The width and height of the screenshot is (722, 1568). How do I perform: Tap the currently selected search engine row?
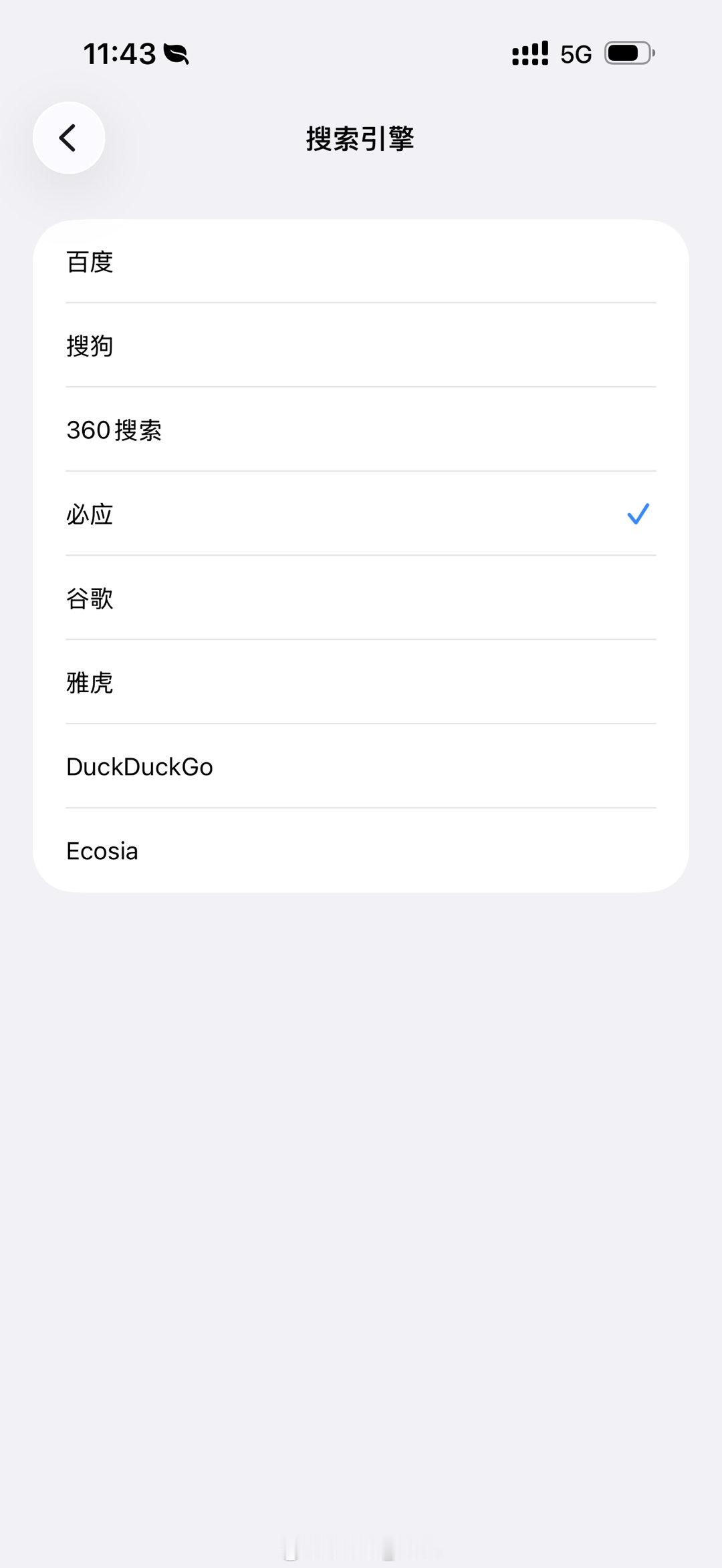tap(267, 514)
